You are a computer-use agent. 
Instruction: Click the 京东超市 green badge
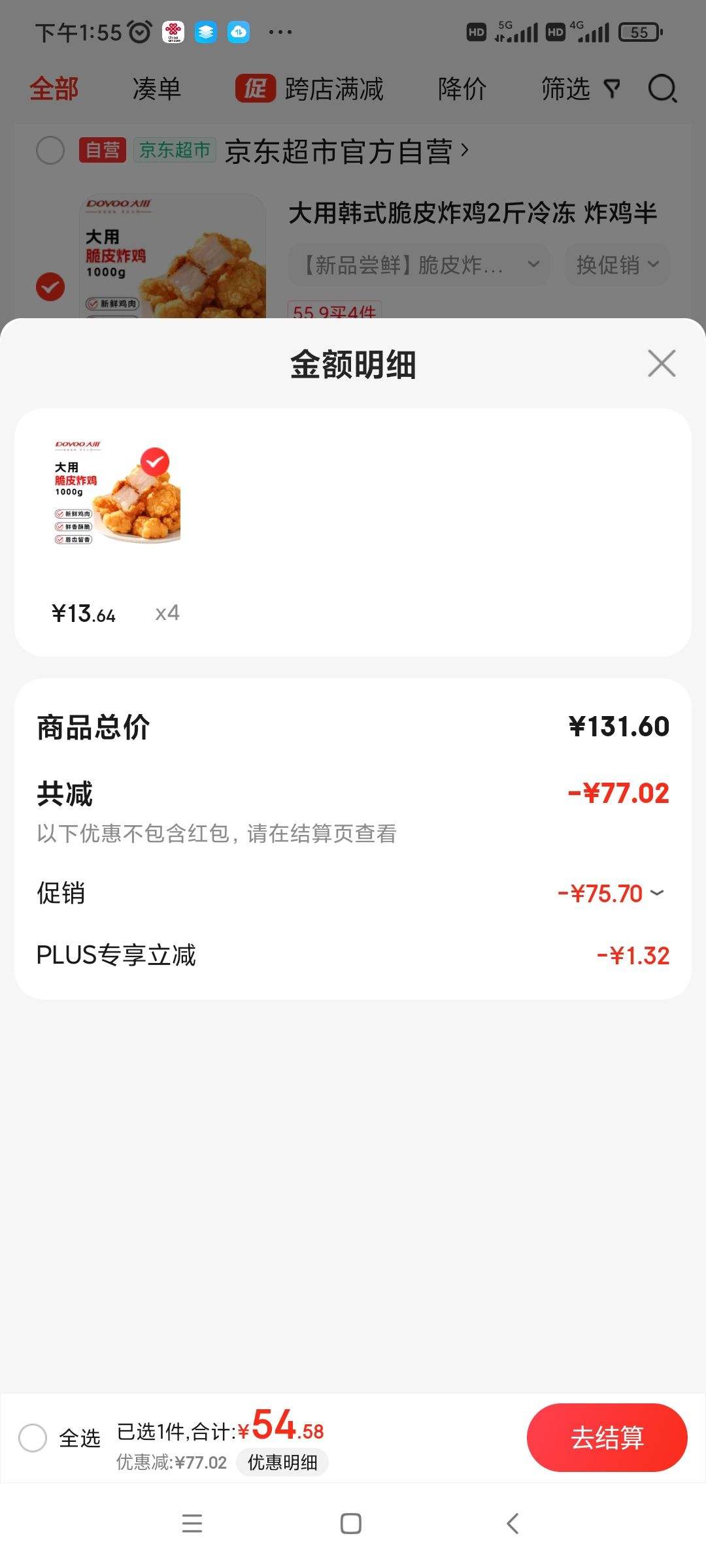pos(175,150)
